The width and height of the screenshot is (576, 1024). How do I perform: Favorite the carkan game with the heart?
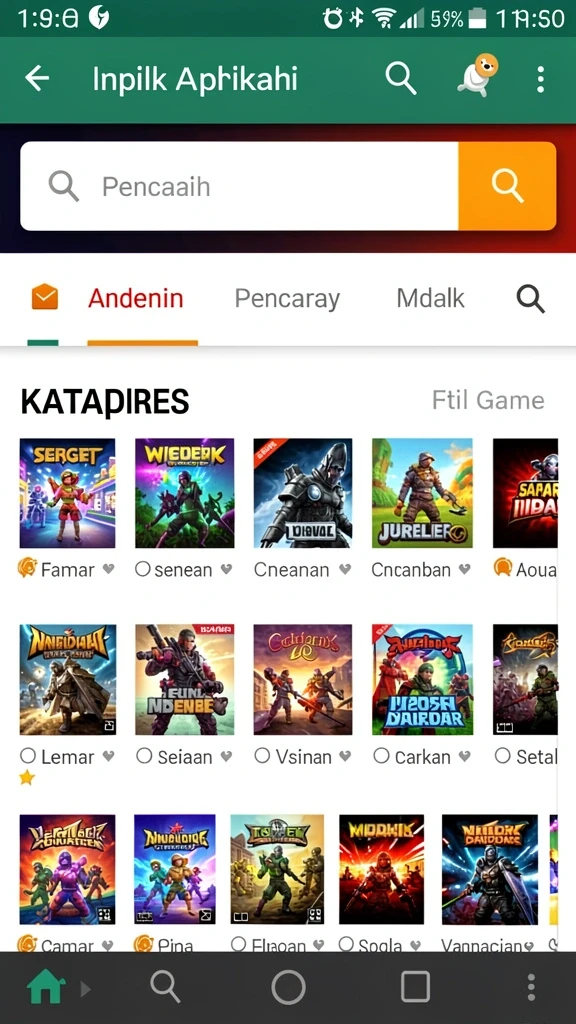[464, 756]
